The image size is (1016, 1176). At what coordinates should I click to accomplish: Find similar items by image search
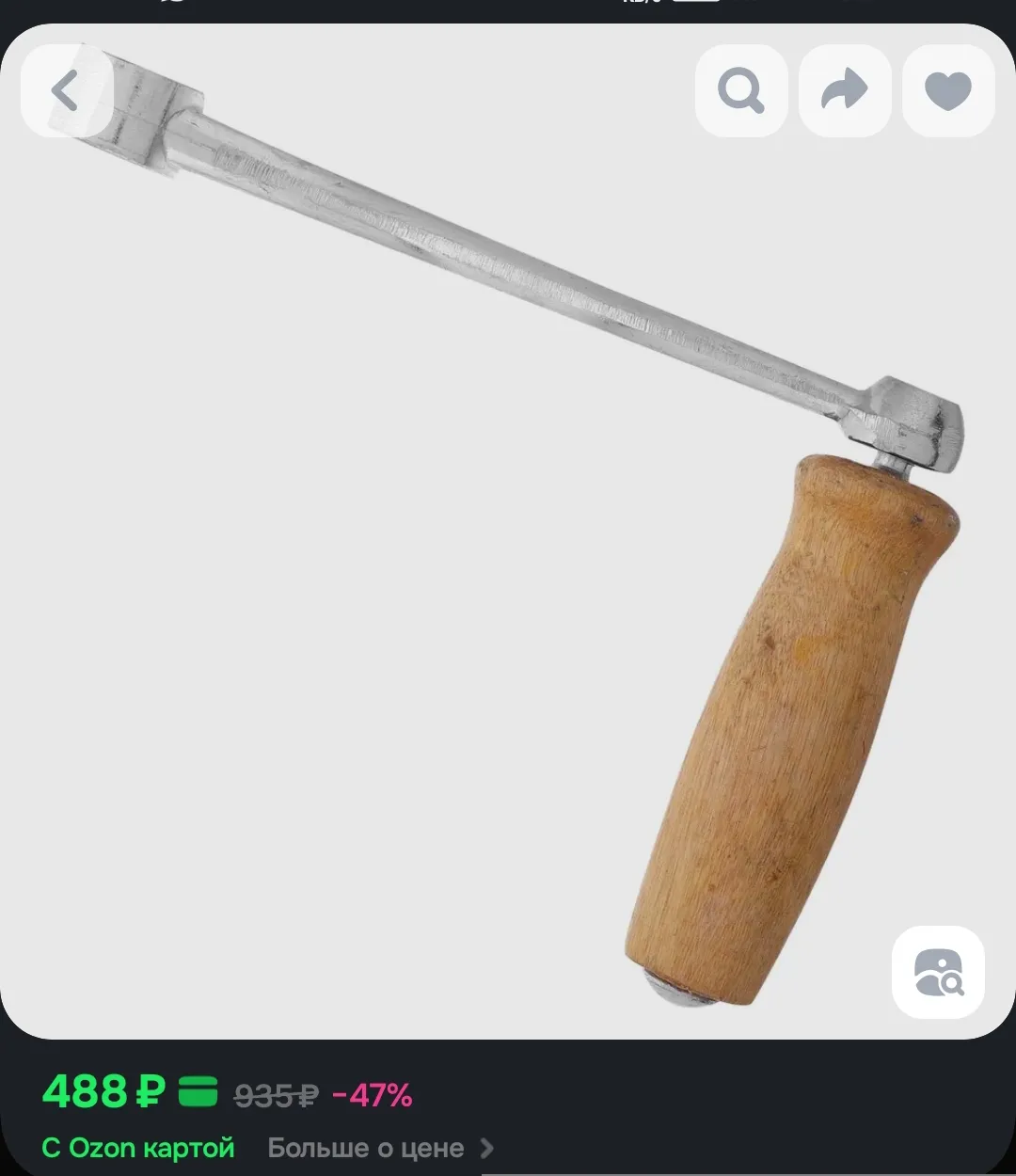point(938,972)
